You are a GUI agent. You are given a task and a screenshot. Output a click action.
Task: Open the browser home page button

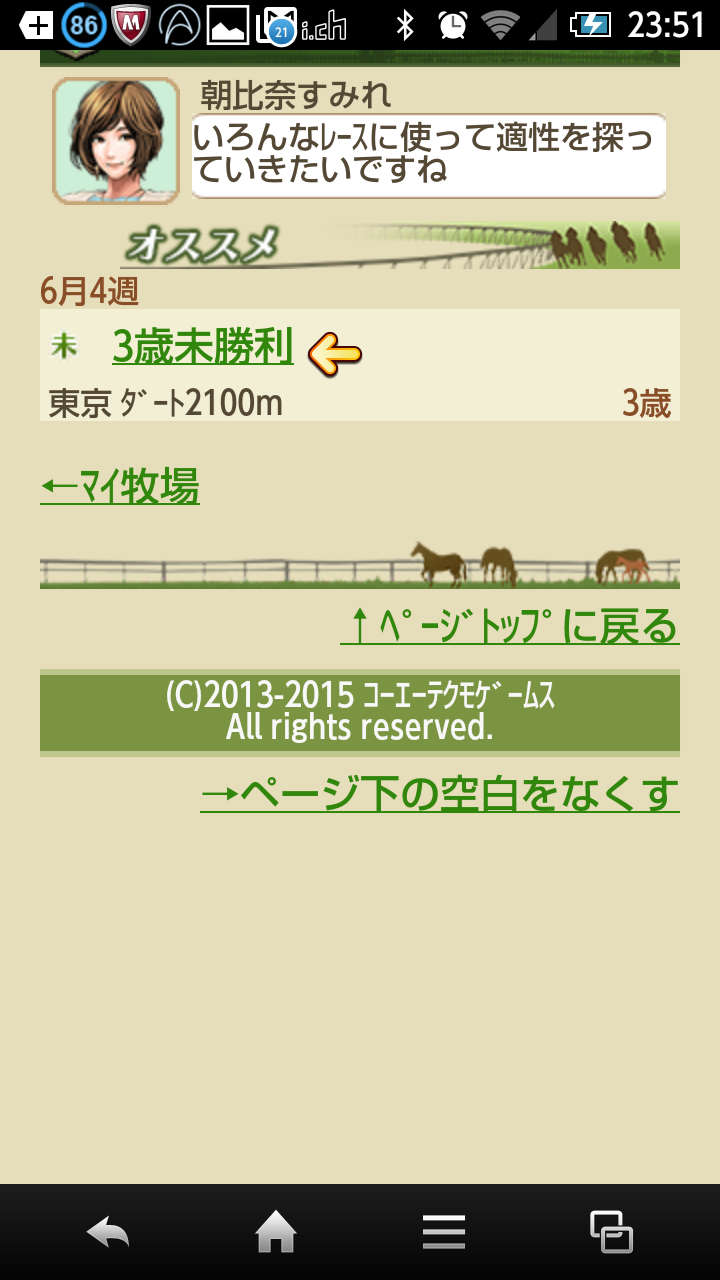276,1232
